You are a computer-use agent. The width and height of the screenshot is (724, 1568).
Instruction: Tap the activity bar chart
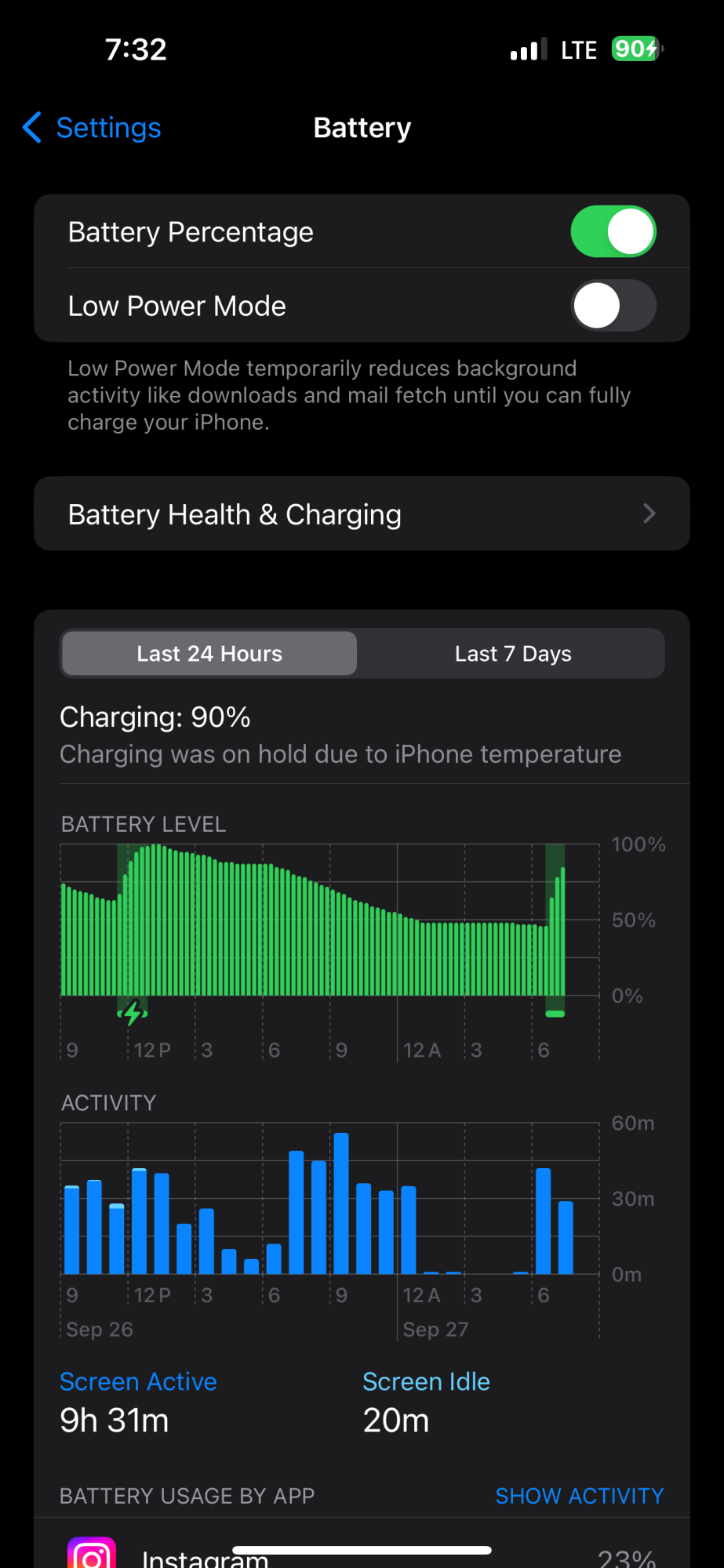click(330, 1199)
